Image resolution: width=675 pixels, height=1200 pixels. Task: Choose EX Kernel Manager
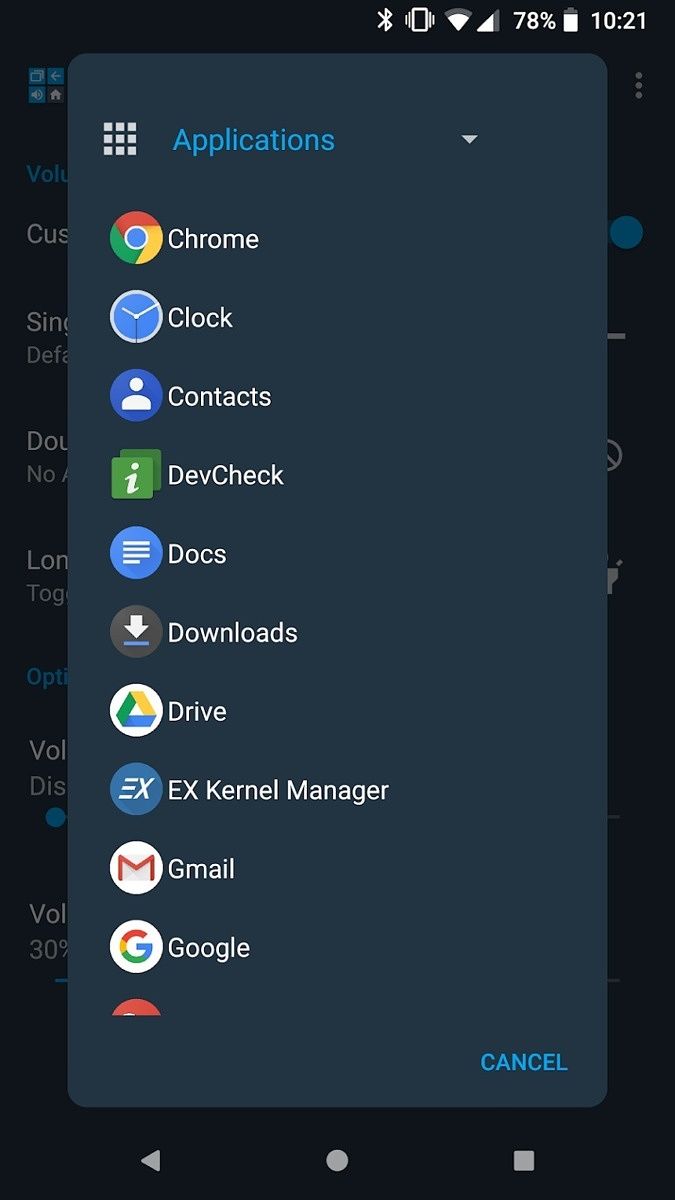277,790
